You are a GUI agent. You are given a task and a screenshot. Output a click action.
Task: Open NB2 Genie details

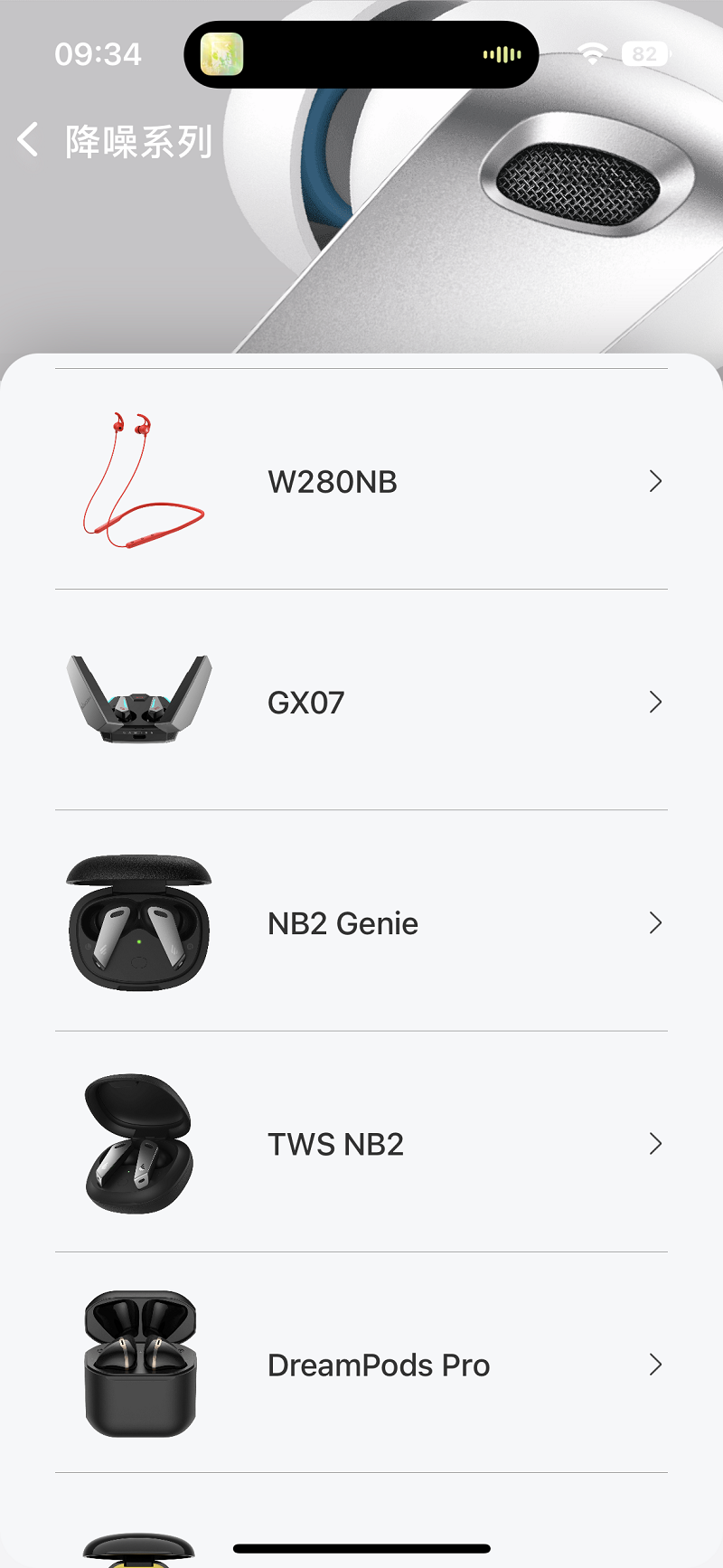pyautogui.click(x=361, y=922)
